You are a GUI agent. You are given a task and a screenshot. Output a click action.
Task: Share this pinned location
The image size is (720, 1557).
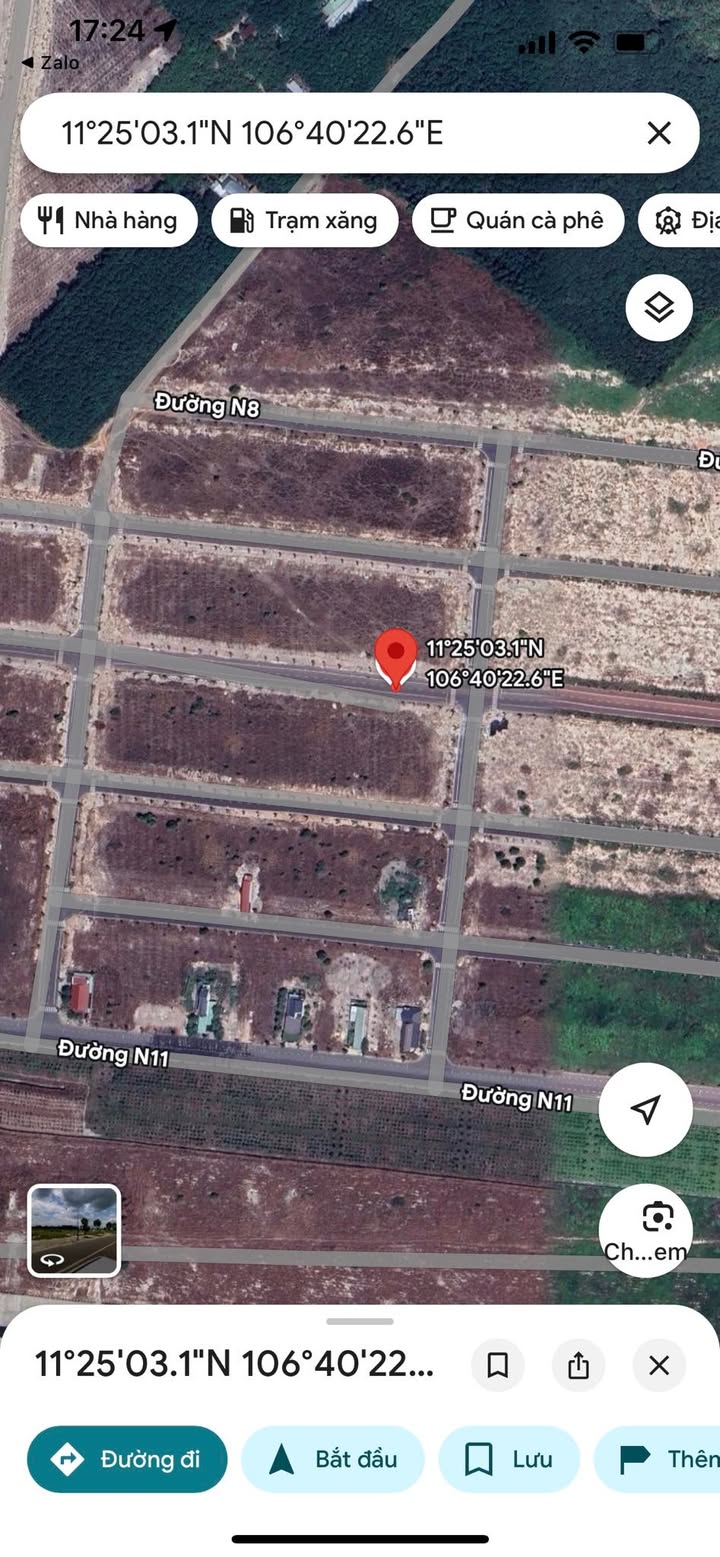(579, 1365)
